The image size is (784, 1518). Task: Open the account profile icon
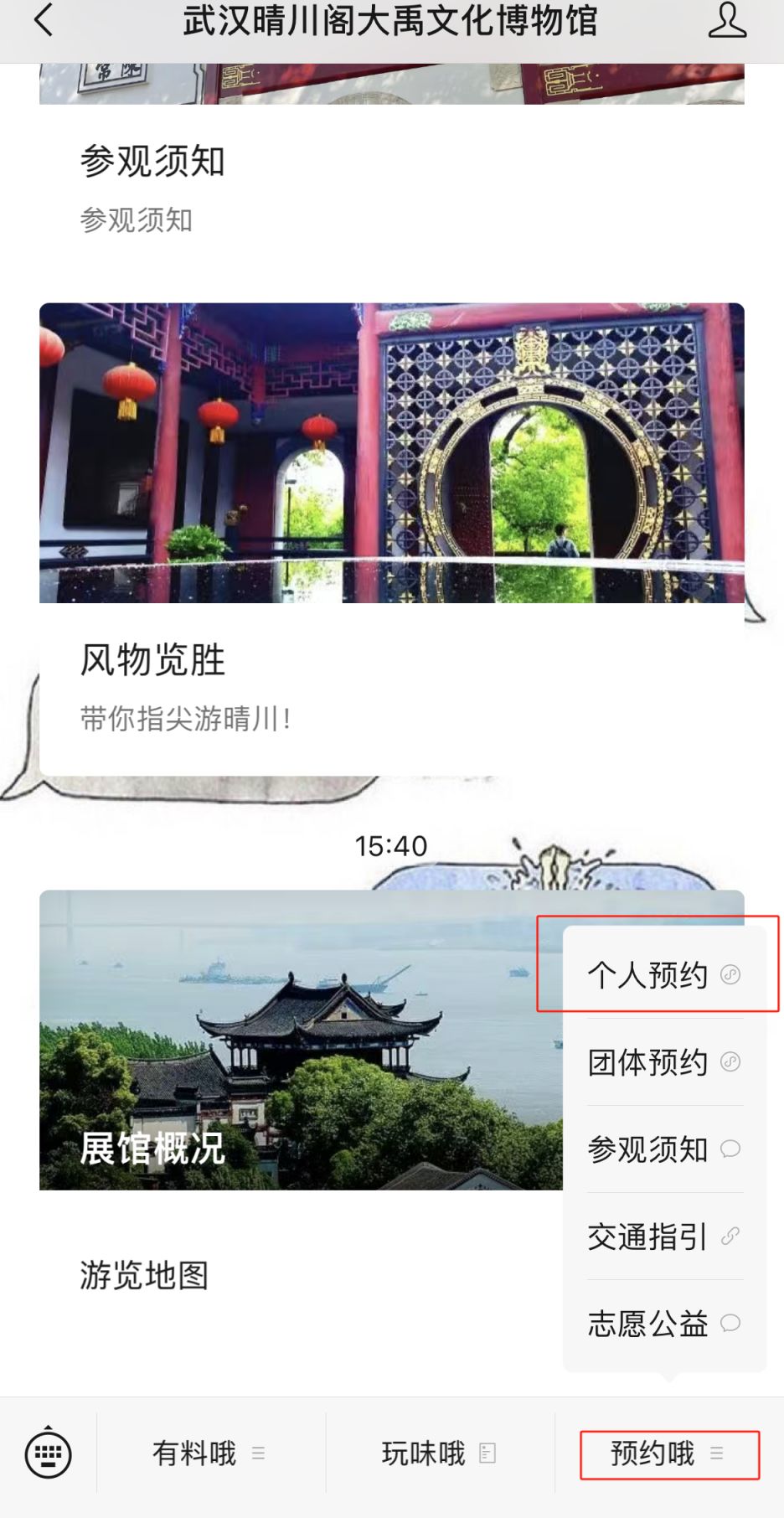point(726,21)
